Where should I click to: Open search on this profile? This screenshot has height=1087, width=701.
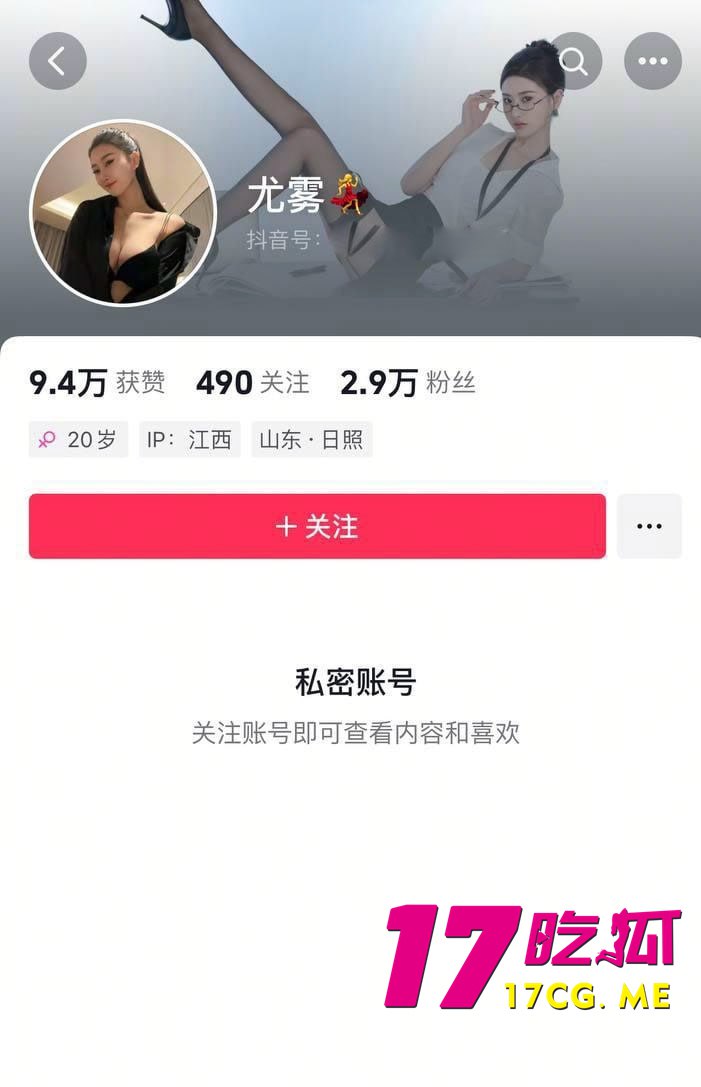click(x=573, y=61)
